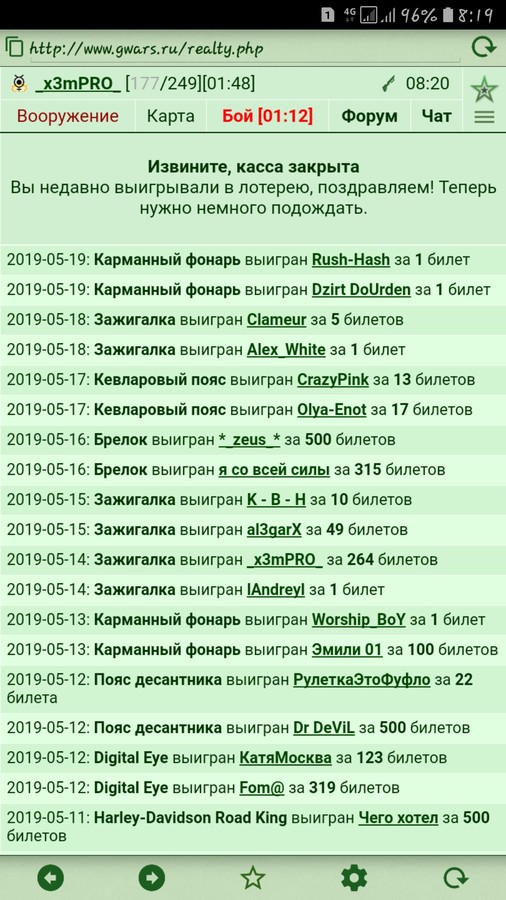Go forward with the bottom right arrow
Viewport: 506px width, 900px height.
(152, 878)
